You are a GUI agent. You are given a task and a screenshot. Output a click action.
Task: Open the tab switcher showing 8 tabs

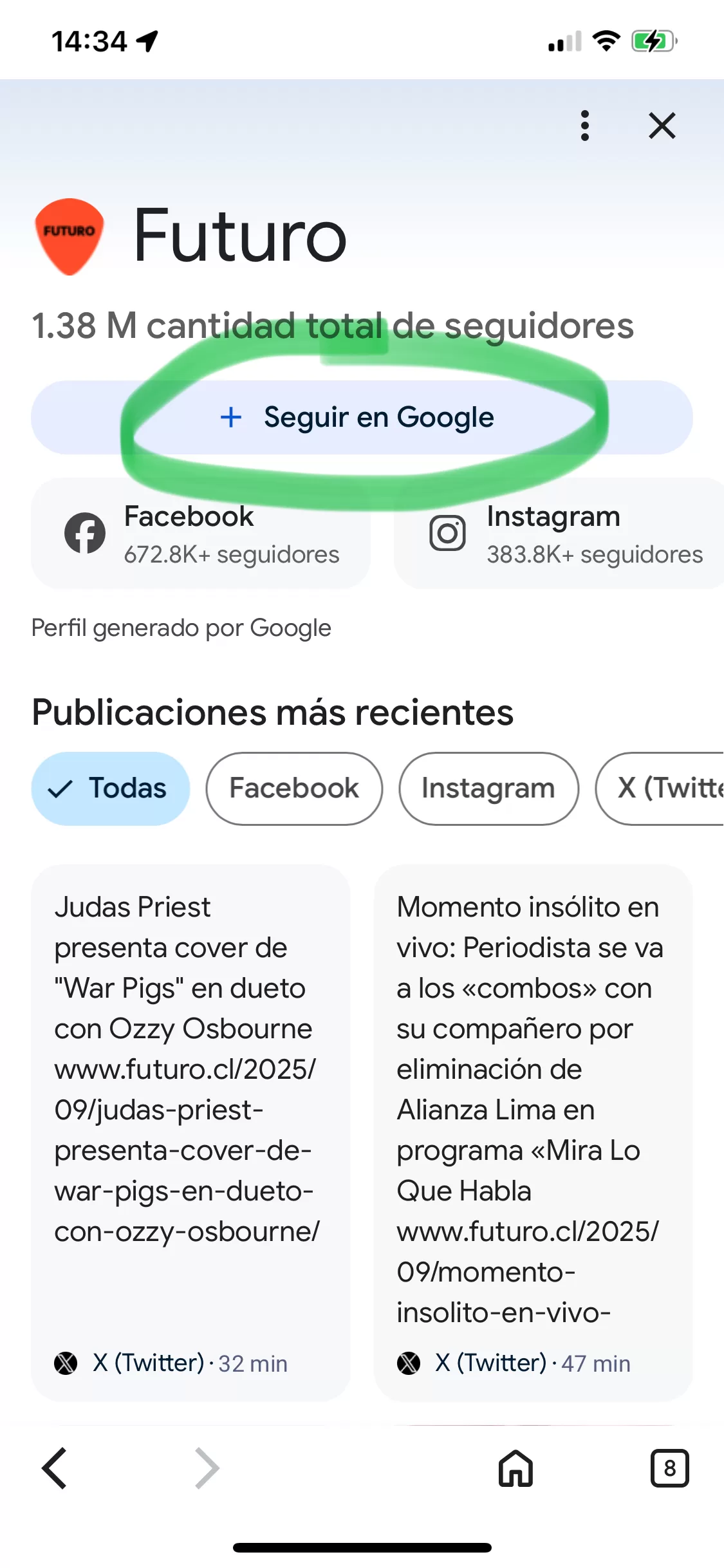click(x=670, y=1468)
